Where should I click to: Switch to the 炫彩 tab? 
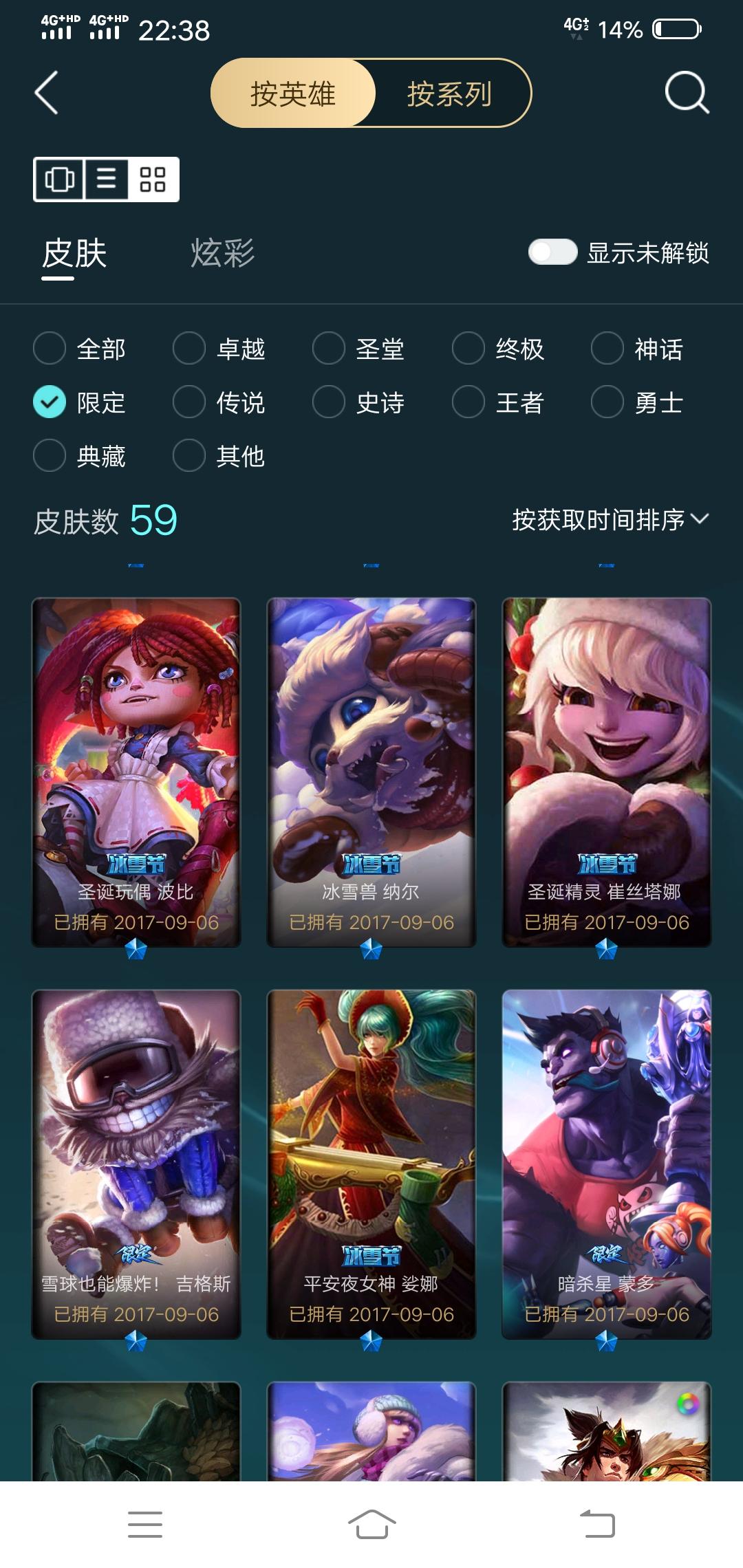[x=222, y=254]
